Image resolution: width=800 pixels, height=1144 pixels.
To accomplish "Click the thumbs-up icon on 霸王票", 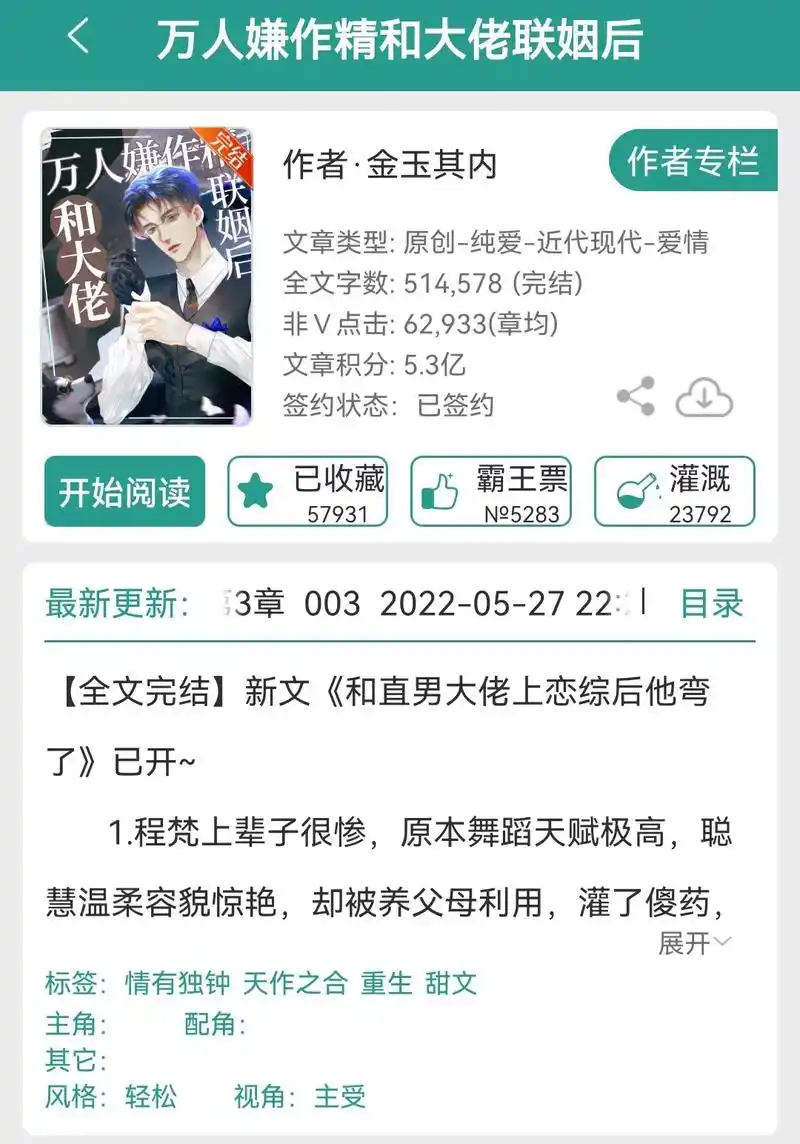I will coord(438,490).
